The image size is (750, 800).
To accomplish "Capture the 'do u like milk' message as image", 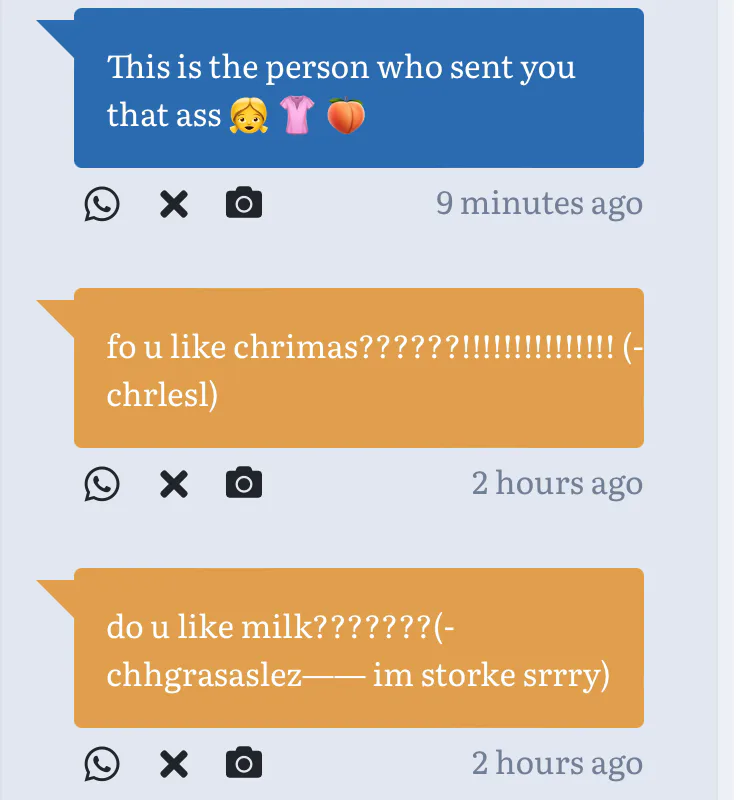I will [x=244, y=764].
